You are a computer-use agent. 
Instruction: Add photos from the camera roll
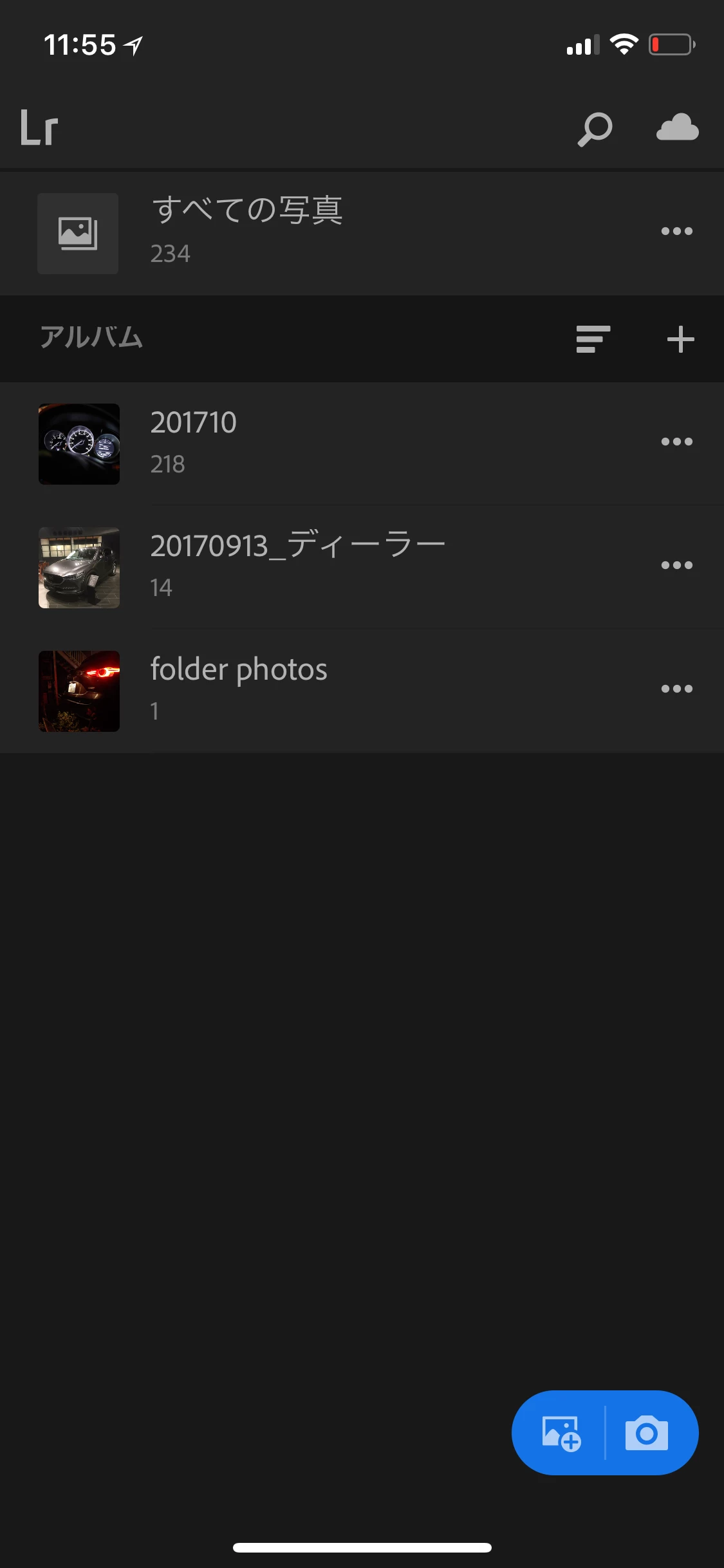(561, 1433)
